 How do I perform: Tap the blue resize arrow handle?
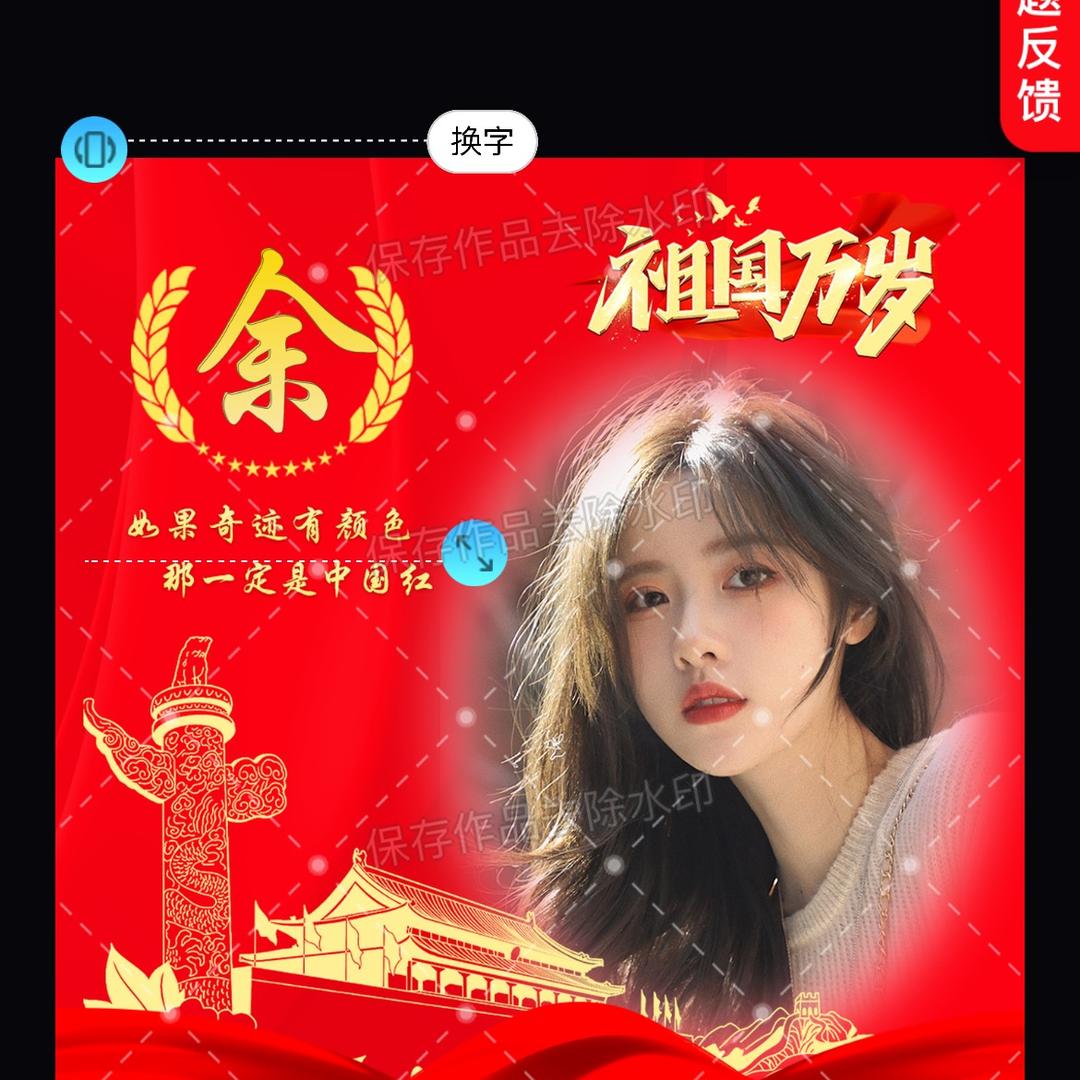click(x=475, y=551)
